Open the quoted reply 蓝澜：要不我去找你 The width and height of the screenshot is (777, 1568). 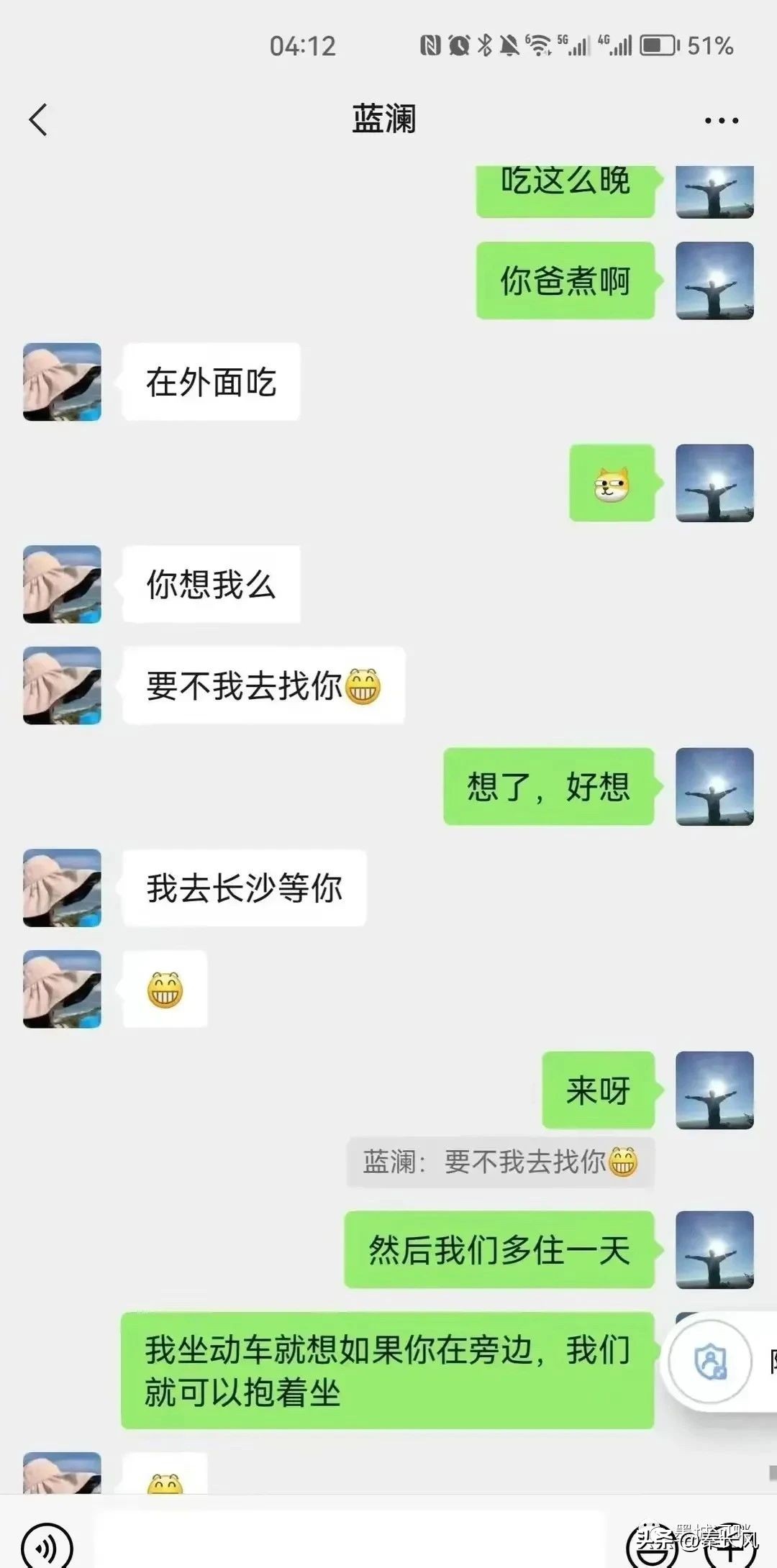(x=500, y=1163)
